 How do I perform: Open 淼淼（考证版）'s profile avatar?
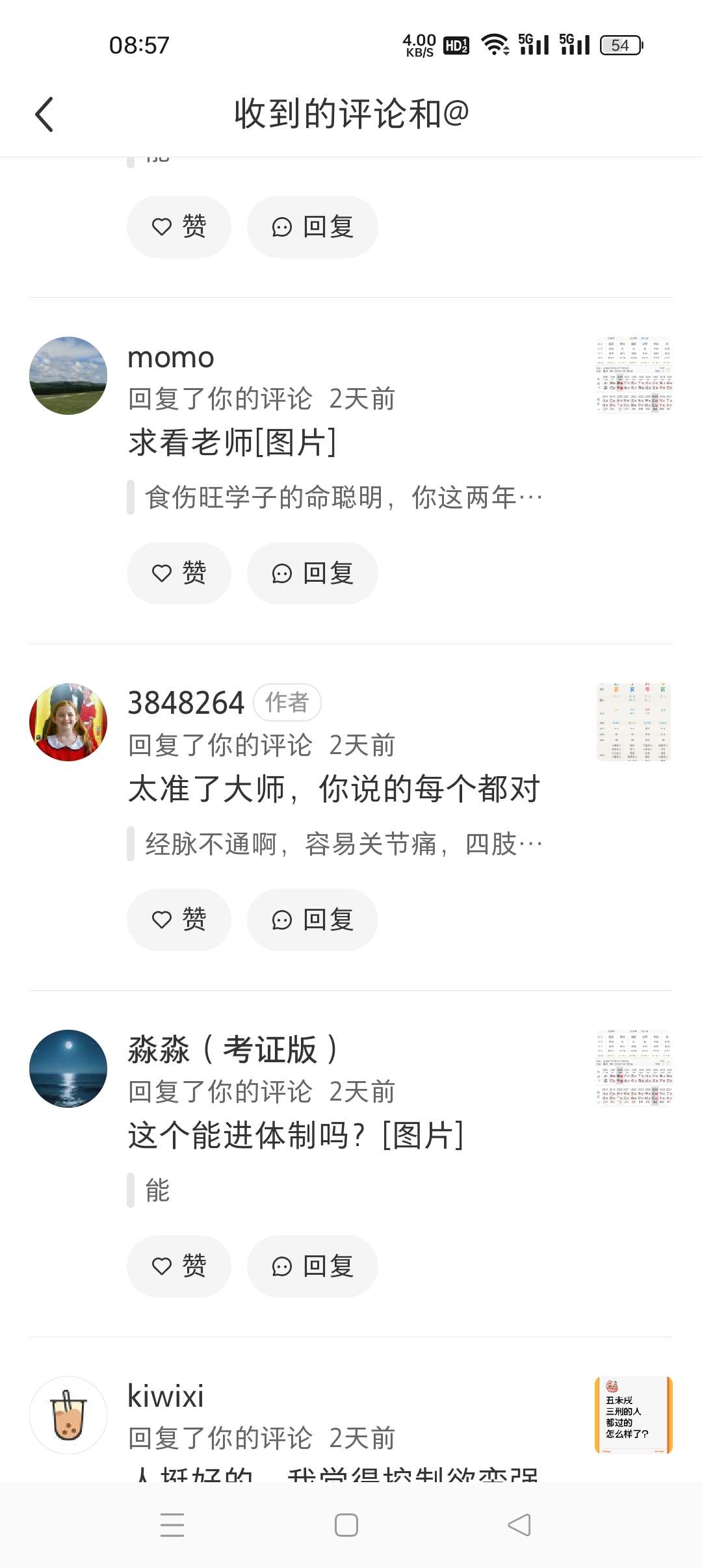click(68, 1068)
